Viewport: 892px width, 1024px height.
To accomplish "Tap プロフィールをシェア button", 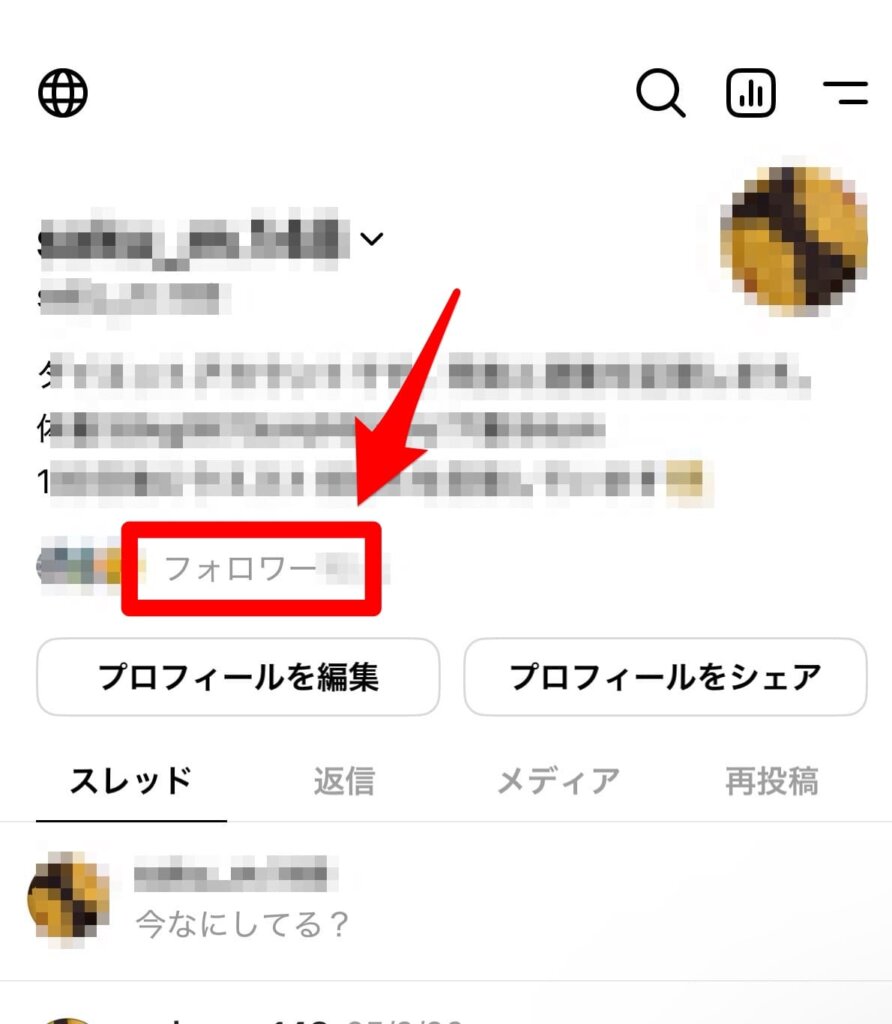I will coord(665,677).
